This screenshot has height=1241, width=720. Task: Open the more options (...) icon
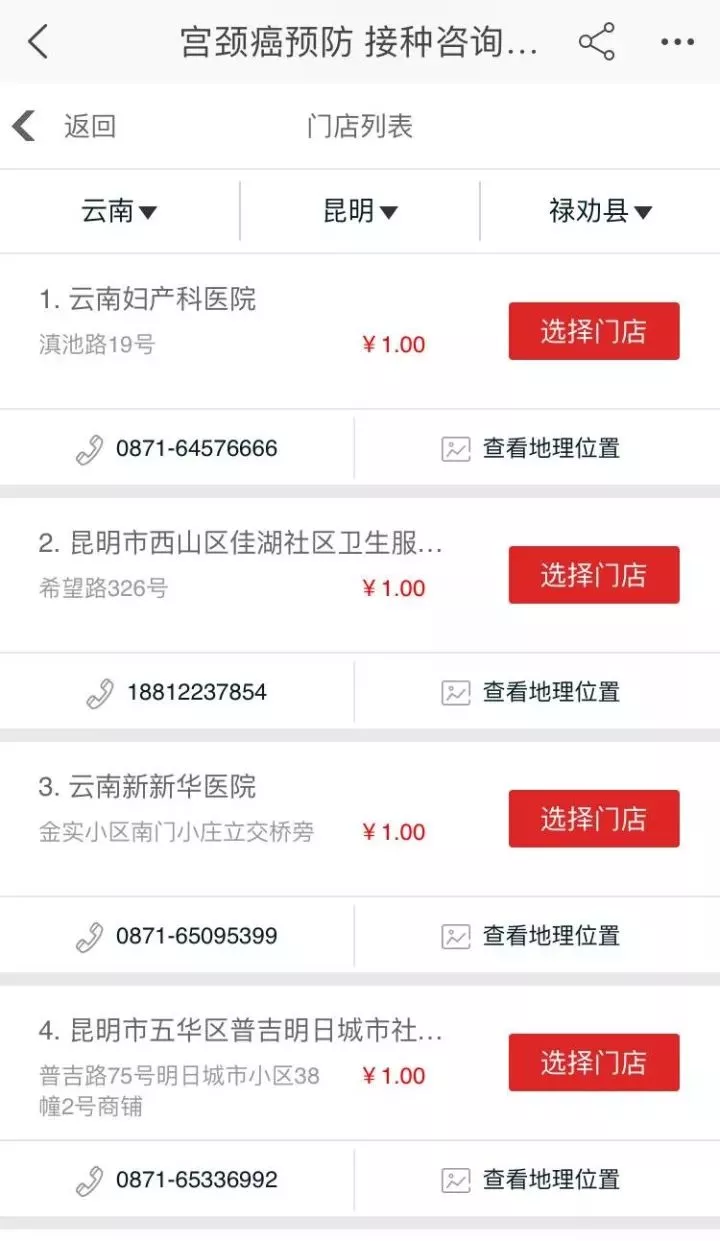click(677, 42)
